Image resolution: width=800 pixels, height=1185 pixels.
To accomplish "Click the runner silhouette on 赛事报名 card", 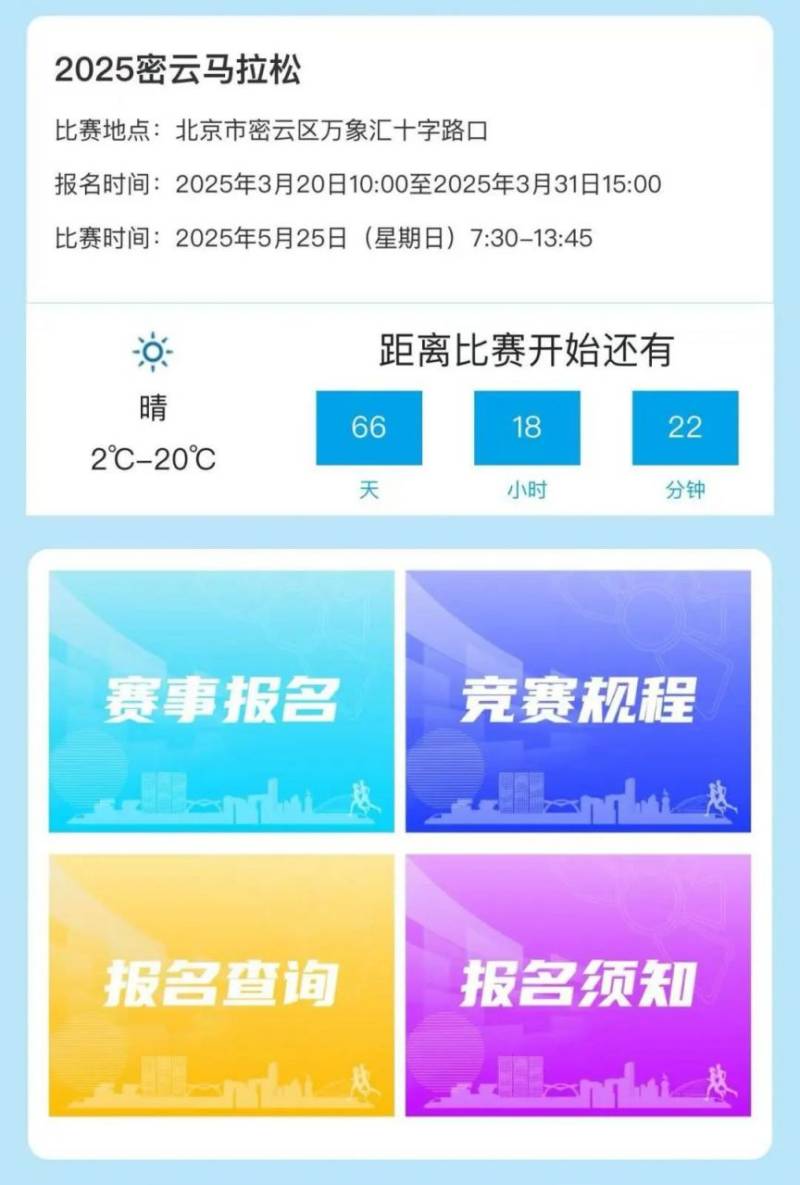I will coord(364,795).
